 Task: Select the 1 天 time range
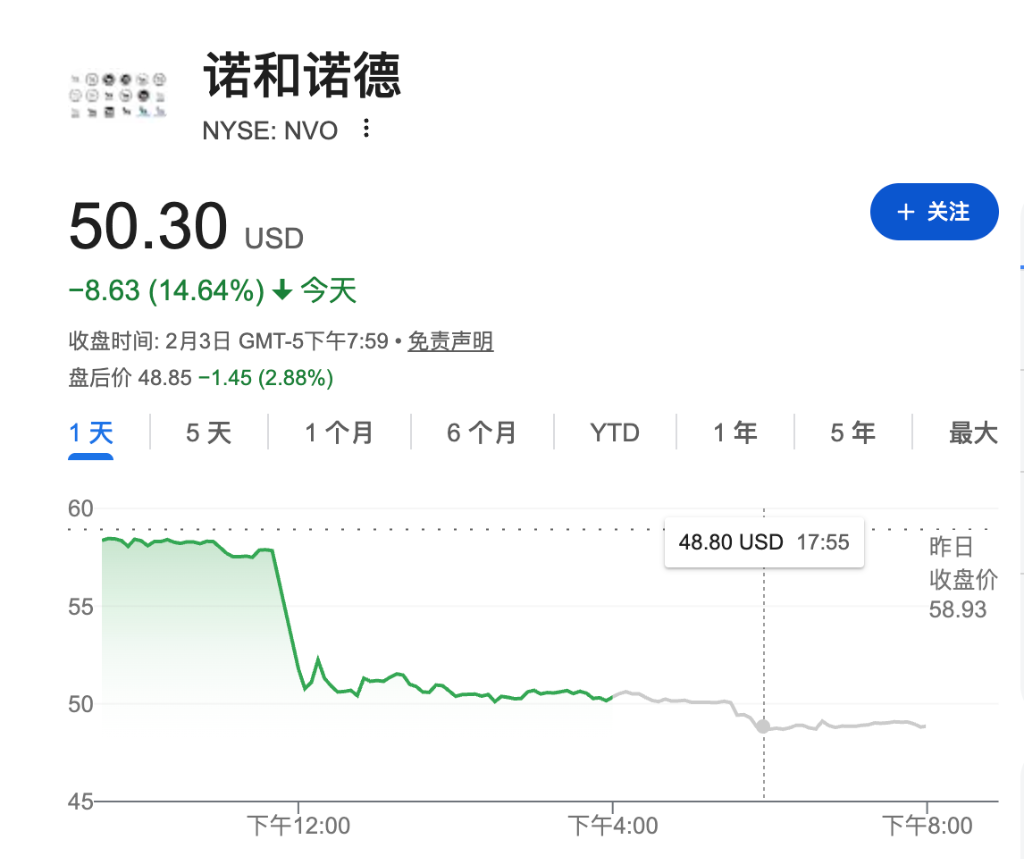(x=91, y=433)
